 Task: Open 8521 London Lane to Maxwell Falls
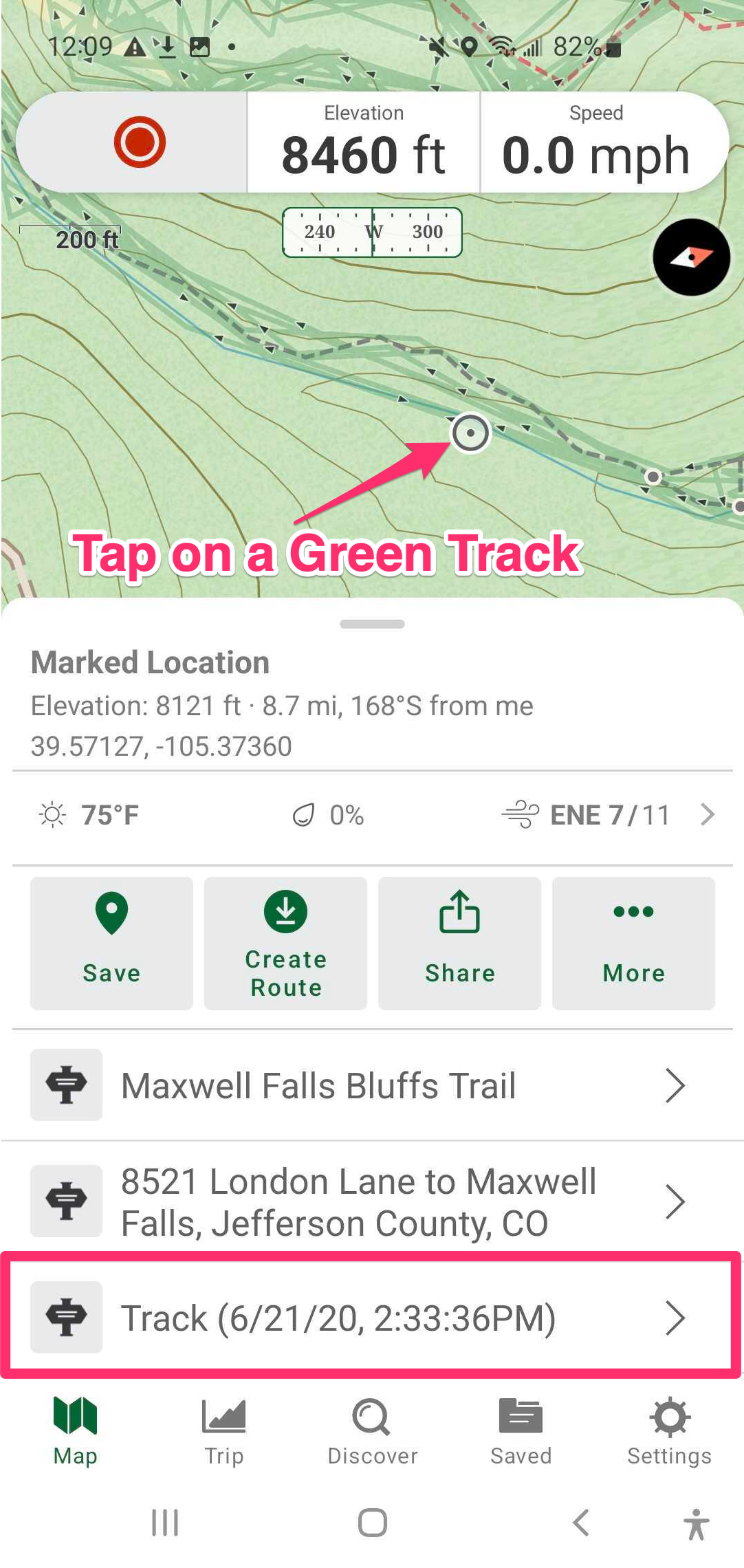tap(371, 1201)
